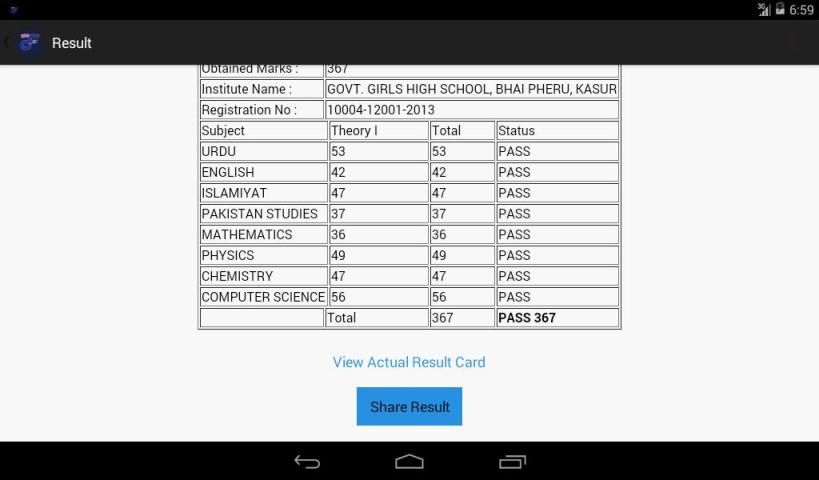Tap the system back button
This screenshot has height=480, width=819.
coord(307,461)
